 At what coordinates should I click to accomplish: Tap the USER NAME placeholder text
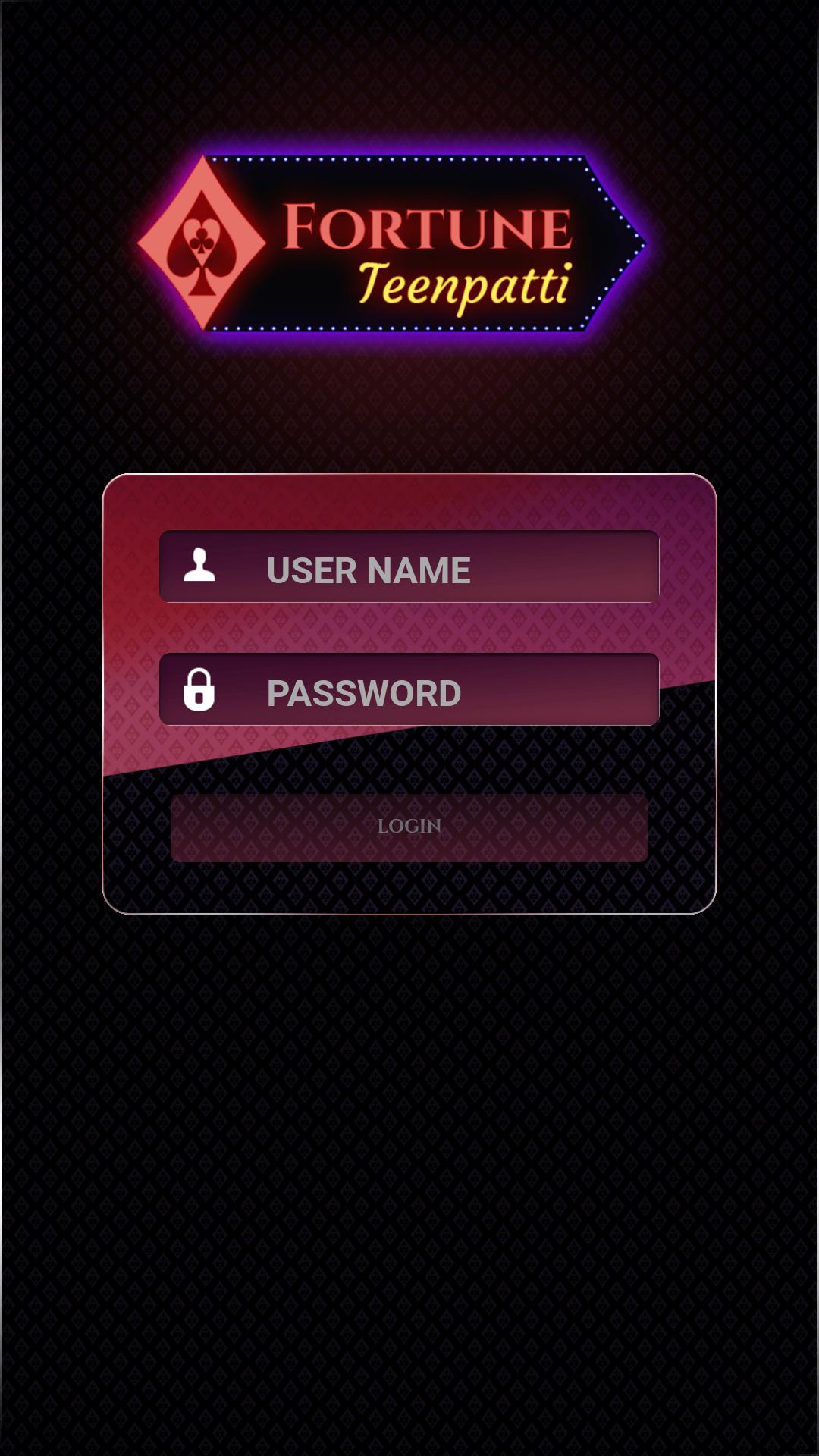pos(369,569)
